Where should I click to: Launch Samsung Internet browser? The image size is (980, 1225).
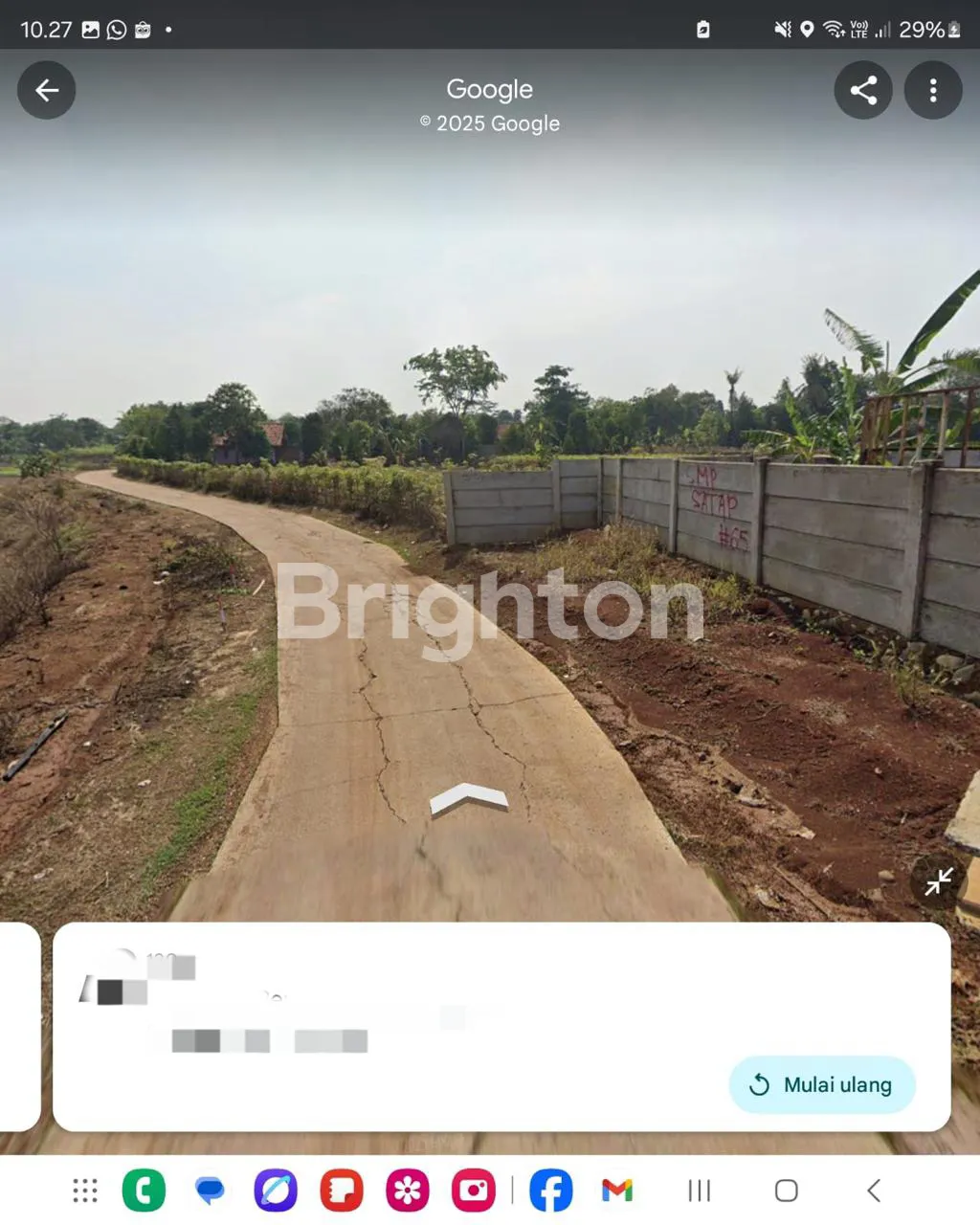[x=276, y=1191]
